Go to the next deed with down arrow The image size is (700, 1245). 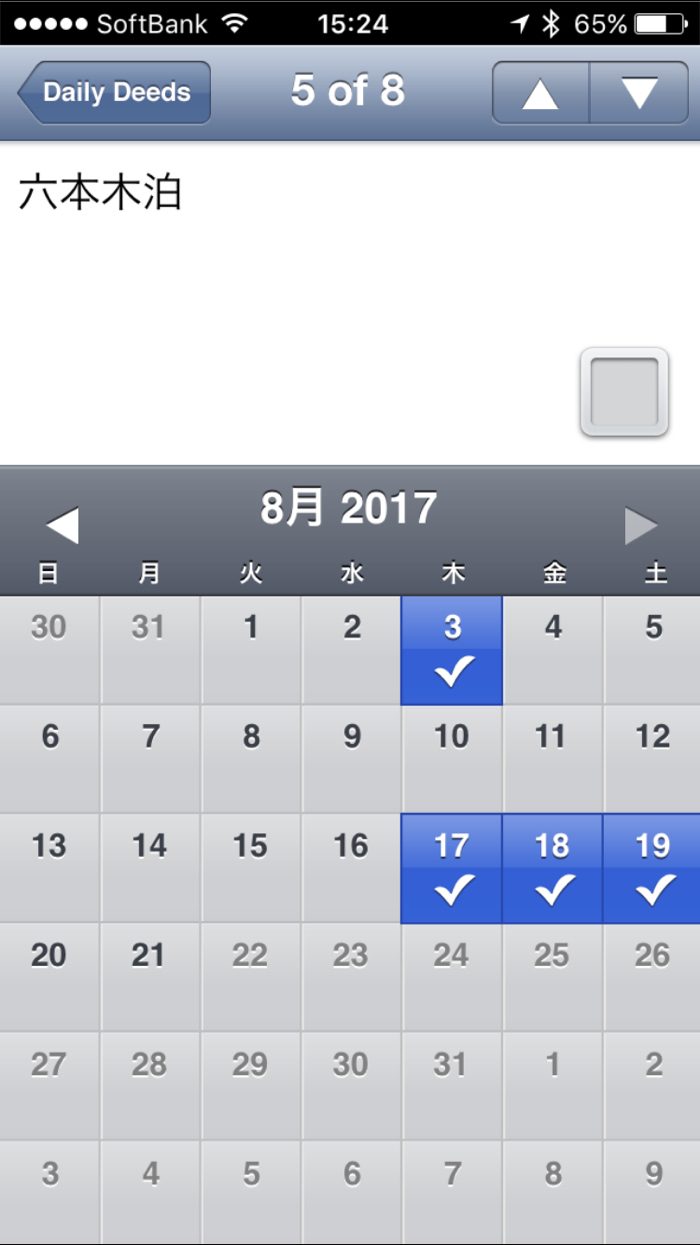coord(639,93)
